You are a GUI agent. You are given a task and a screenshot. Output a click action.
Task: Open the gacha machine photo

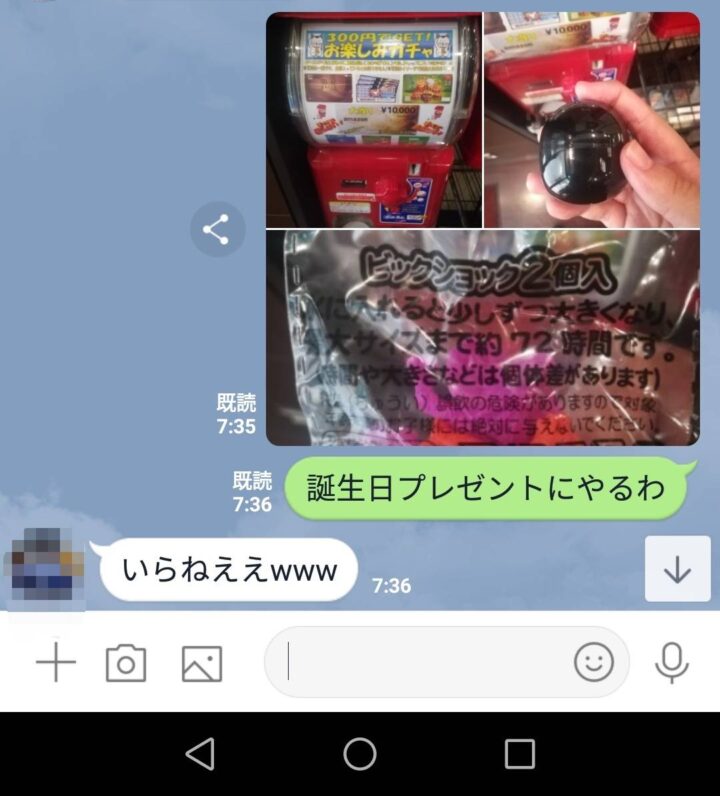[373, 120]
